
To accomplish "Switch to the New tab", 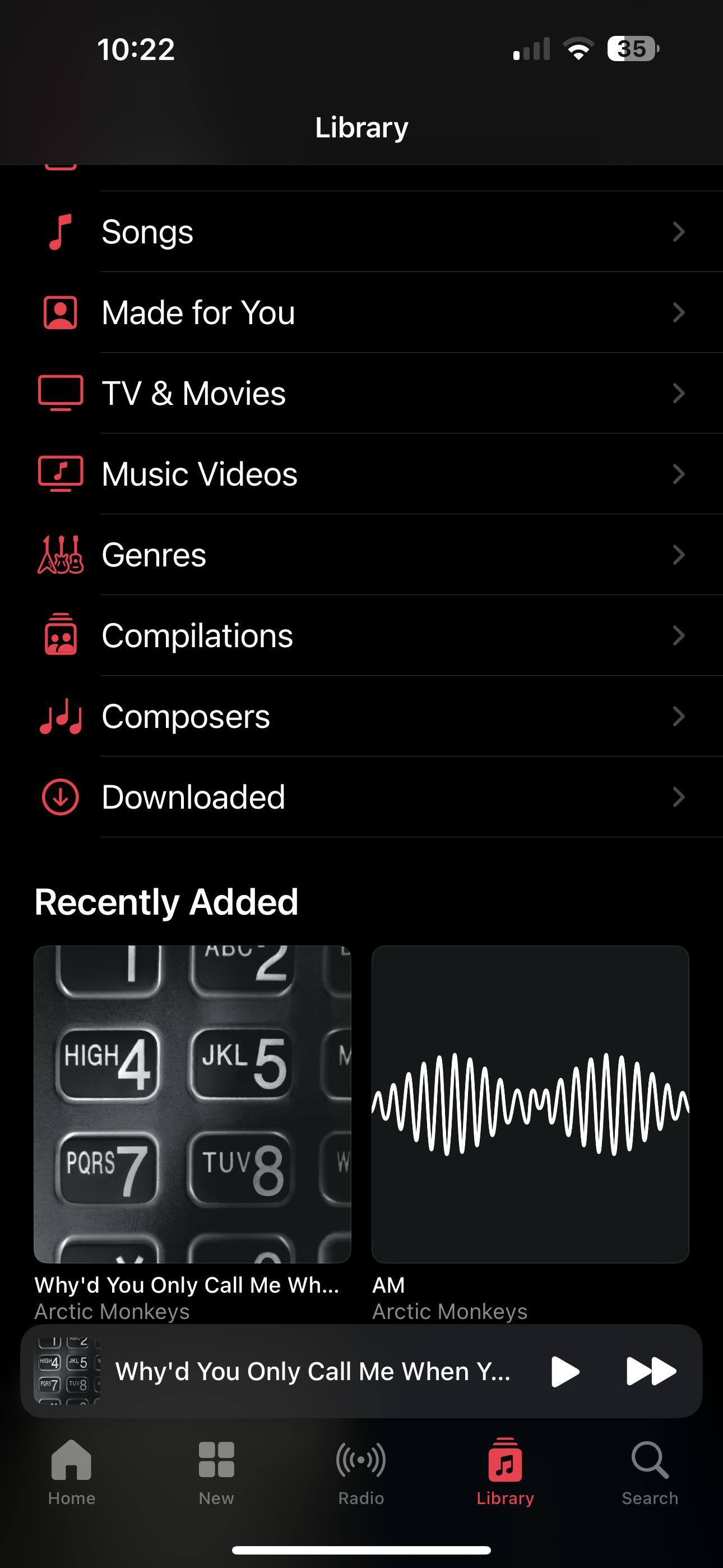I will pos(216,1470).
